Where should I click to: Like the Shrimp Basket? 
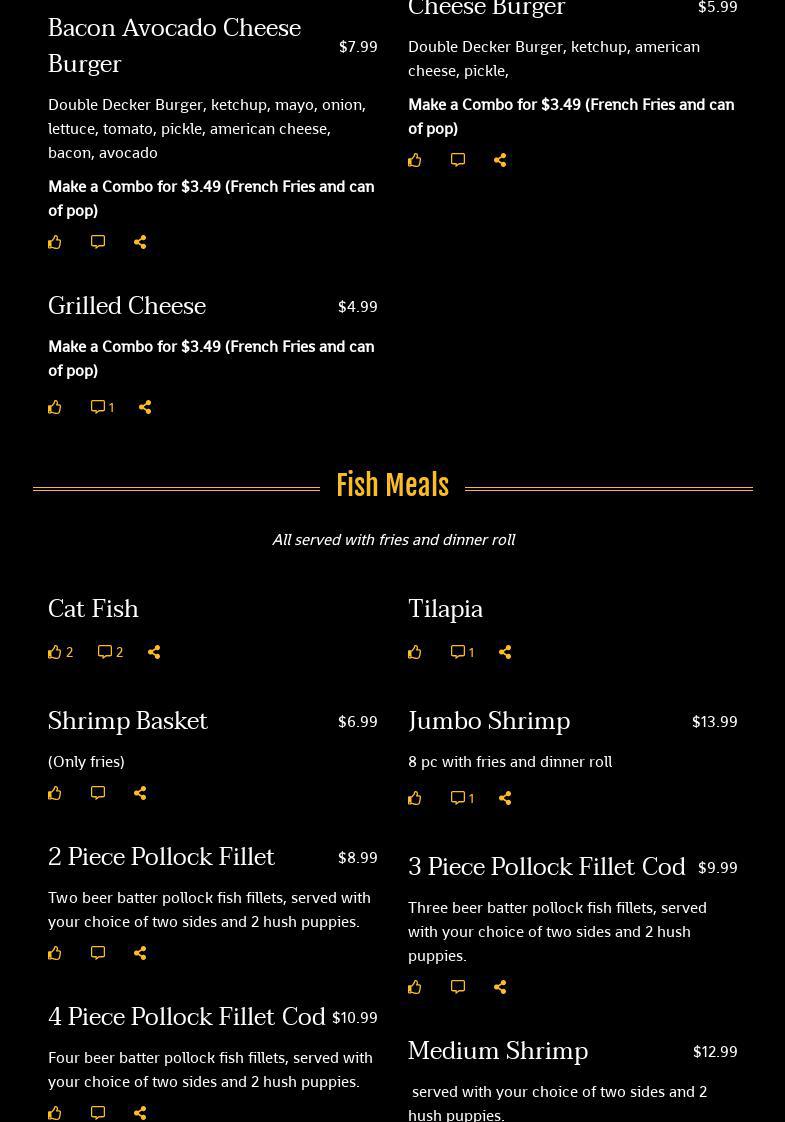pos(55,793)
